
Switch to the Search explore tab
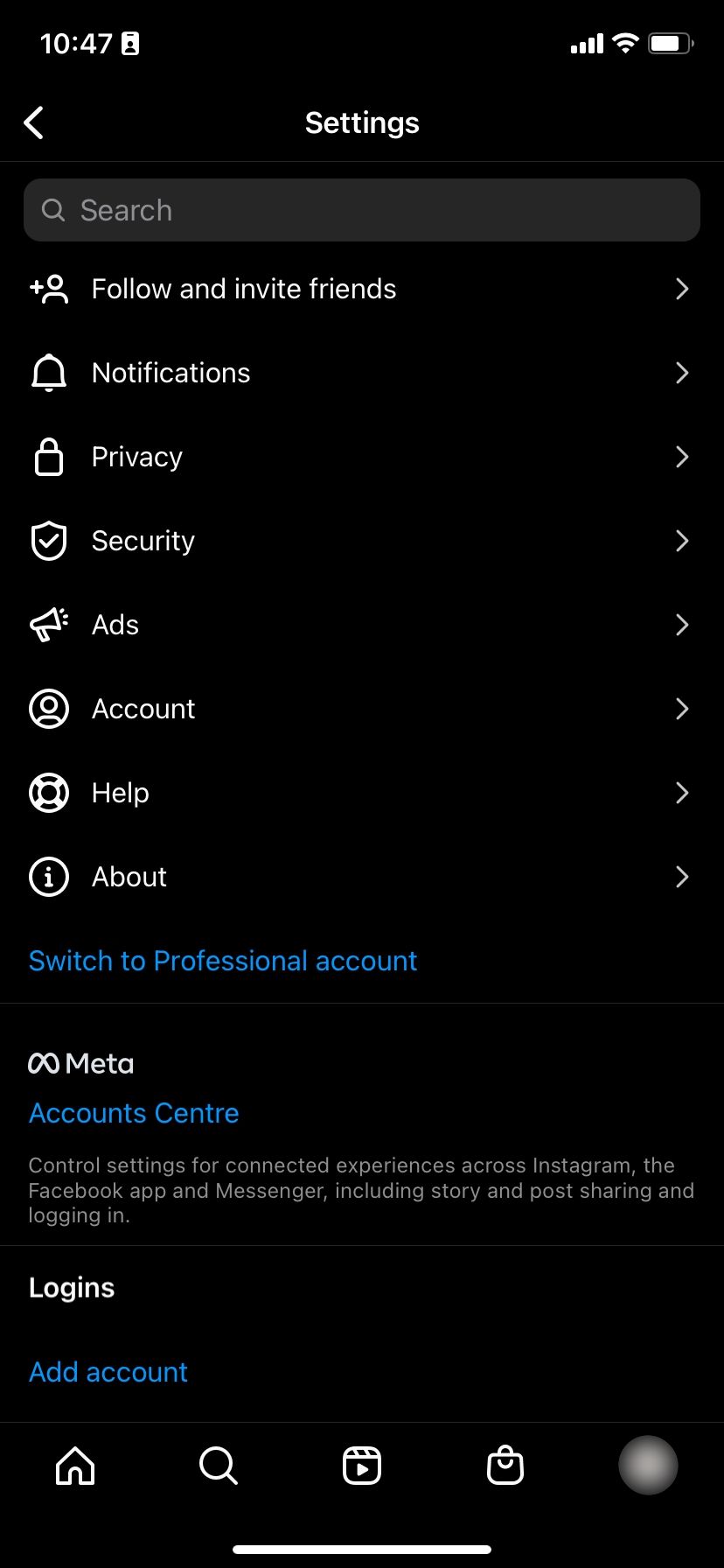point(219,1465)
